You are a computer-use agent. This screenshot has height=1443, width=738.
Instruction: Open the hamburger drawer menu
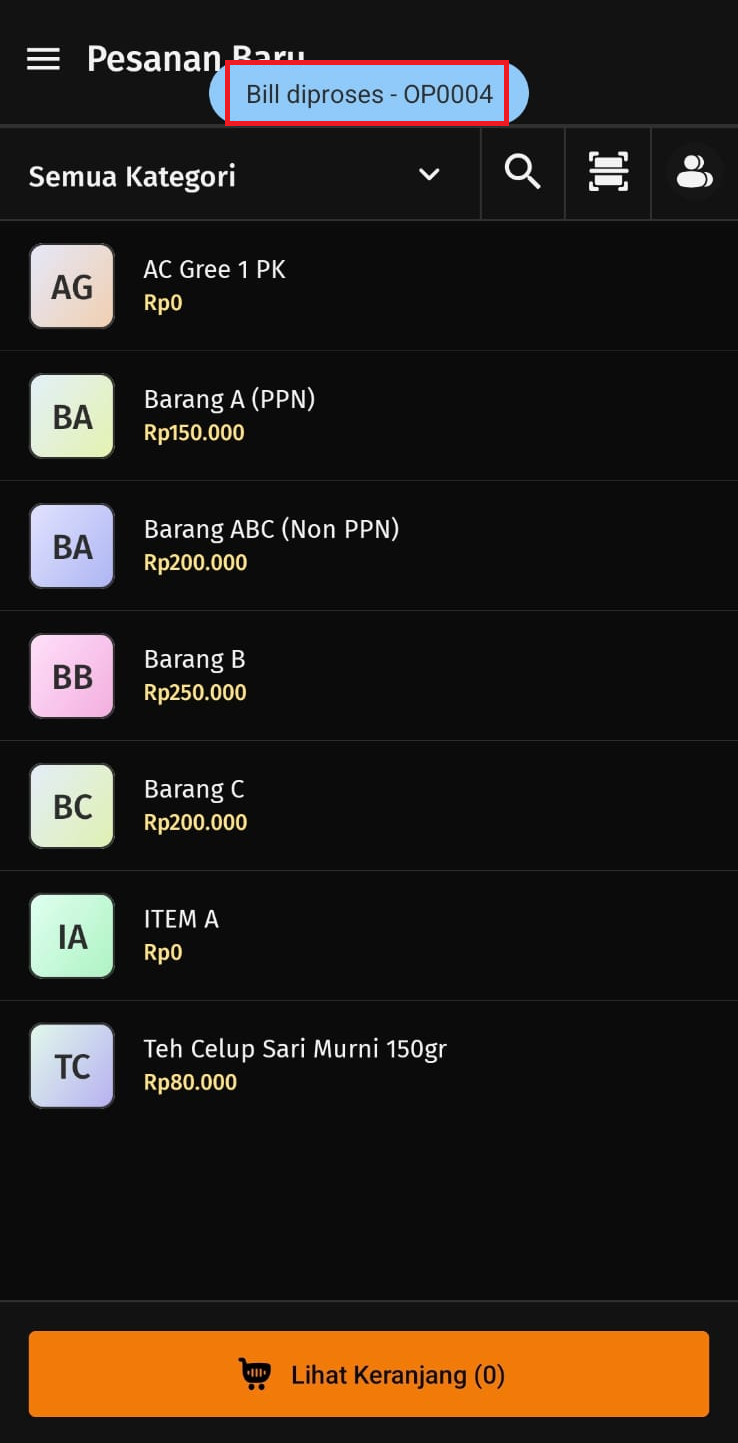click(43, 59)
